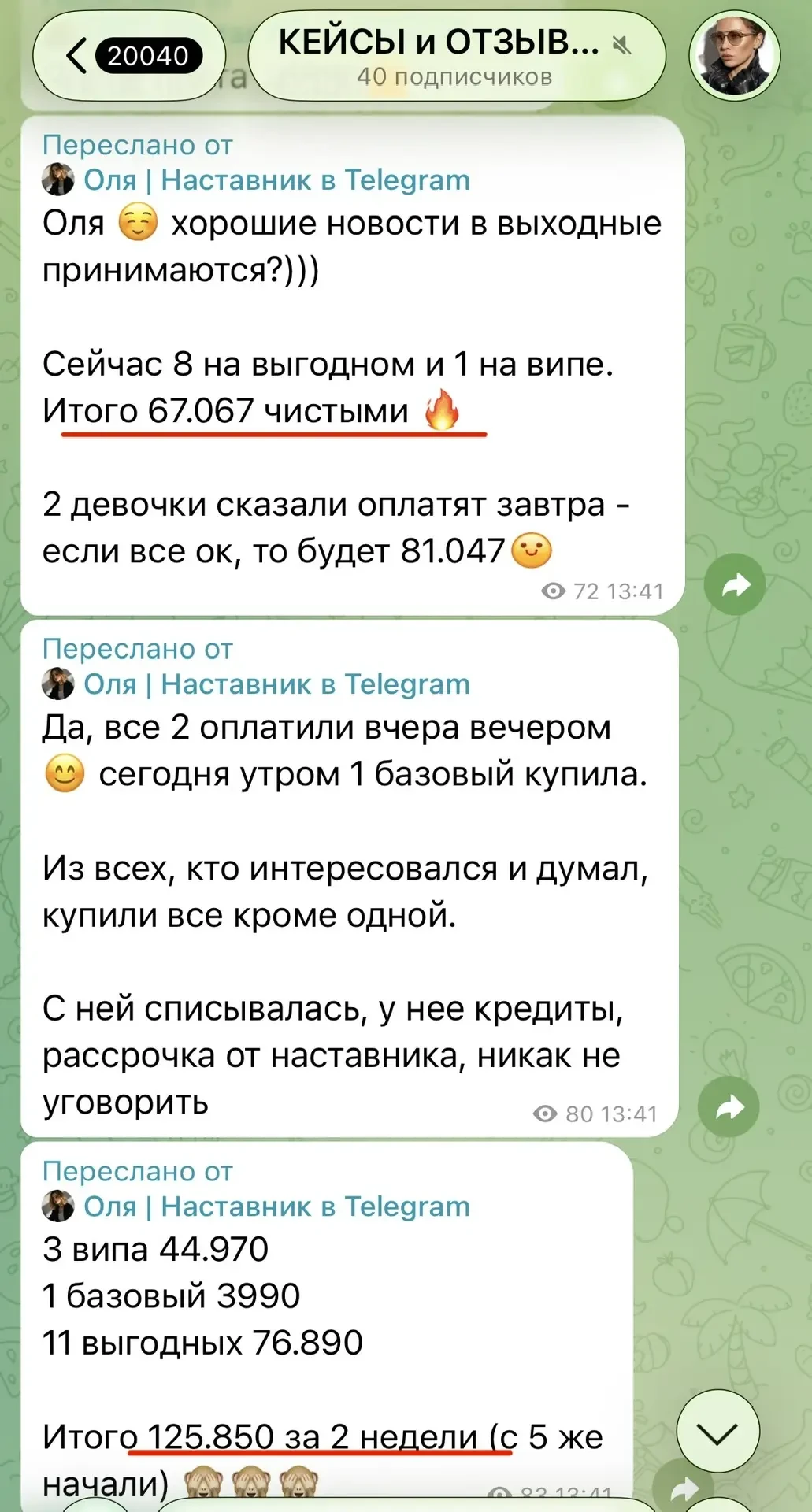Open Оля | Наставник link above 'Да, все 2 оплатили'
The height and width of the screenshot is (1512, 812).
point(276,684)
